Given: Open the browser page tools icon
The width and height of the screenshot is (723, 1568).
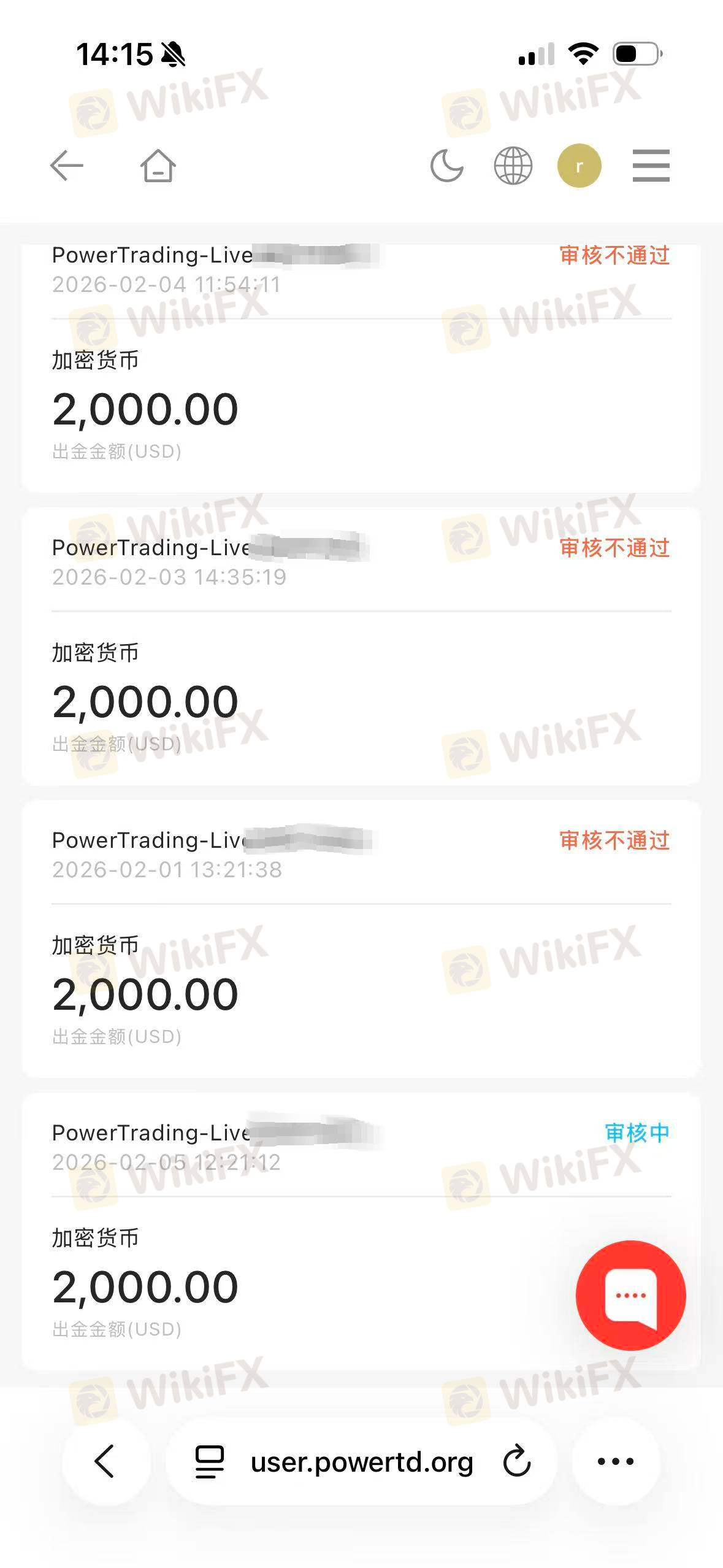Looking at the screenshot, I should click(x=210, y=1462).
